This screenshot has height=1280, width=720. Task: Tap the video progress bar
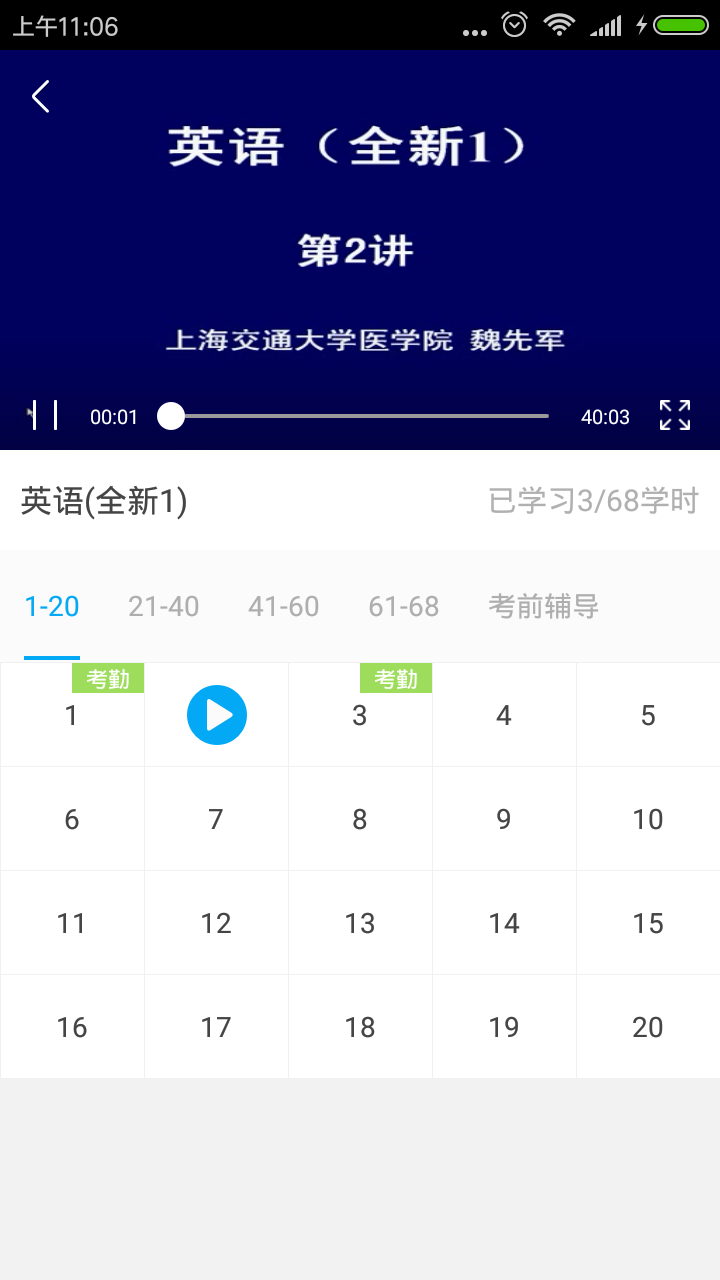tap(360, 416)
